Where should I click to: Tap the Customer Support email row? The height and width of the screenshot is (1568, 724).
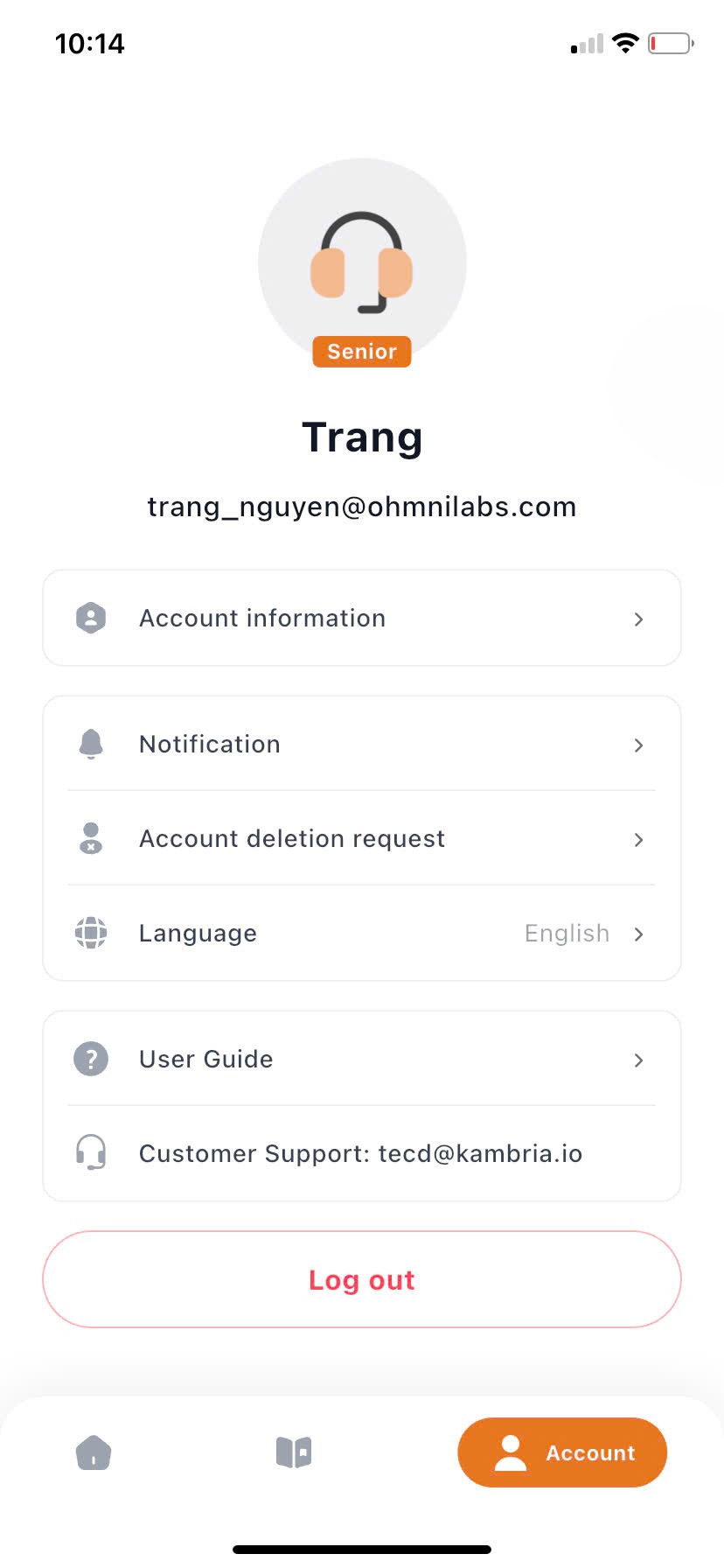(362, 1154)
